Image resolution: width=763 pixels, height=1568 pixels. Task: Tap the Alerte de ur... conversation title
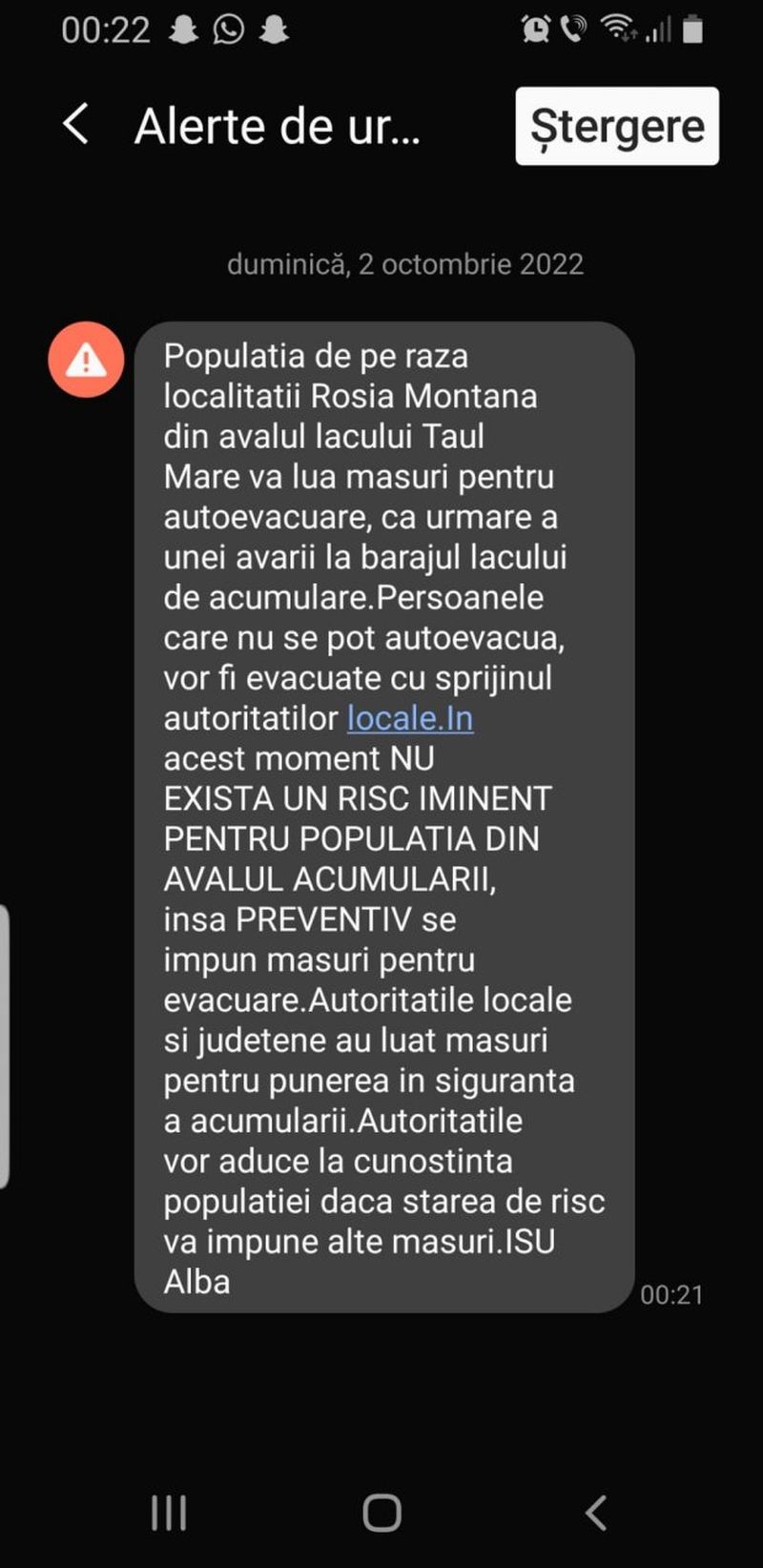point(279,125)
